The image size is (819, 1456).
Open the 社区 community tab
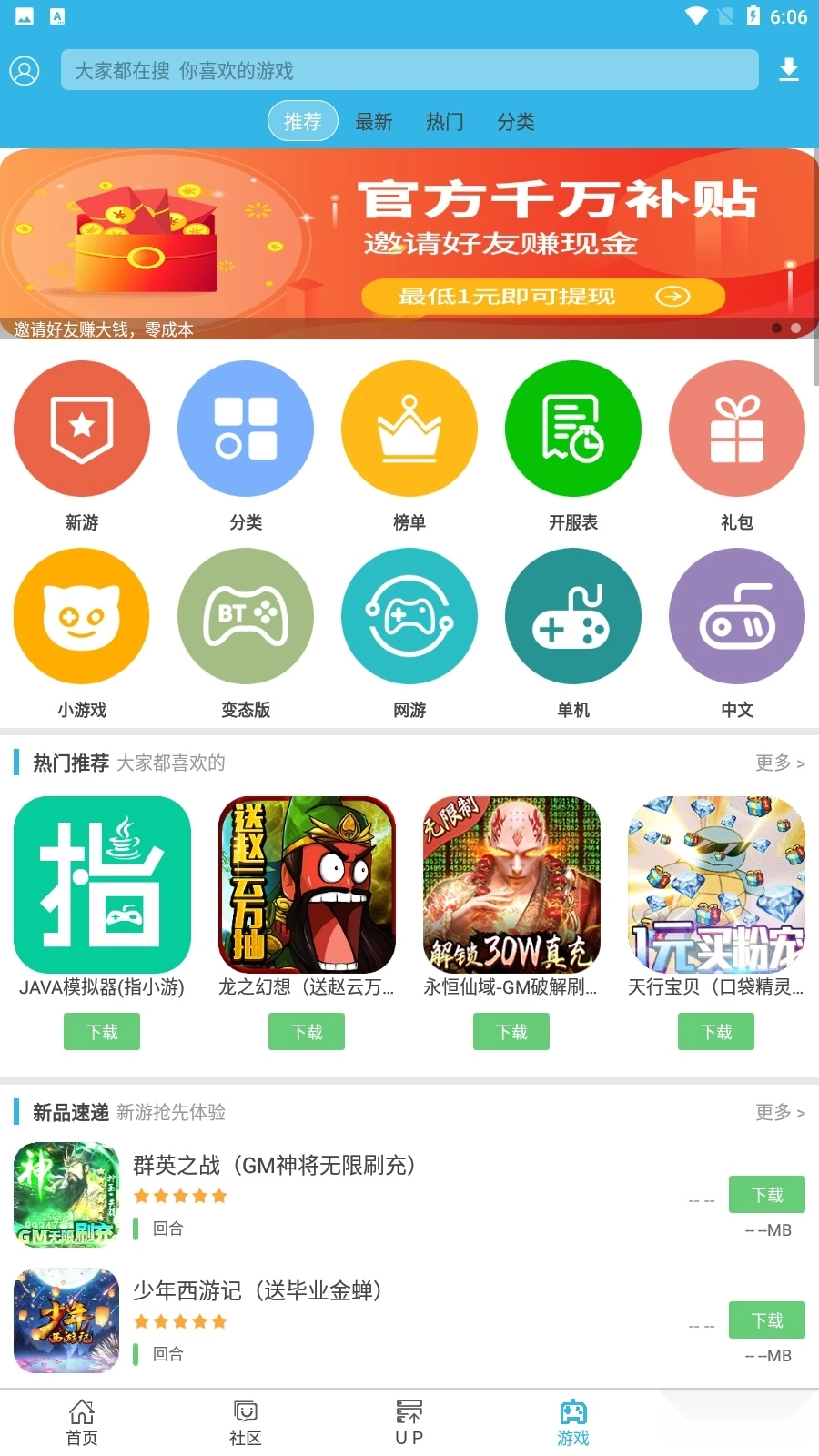[x=245, y=1420]
